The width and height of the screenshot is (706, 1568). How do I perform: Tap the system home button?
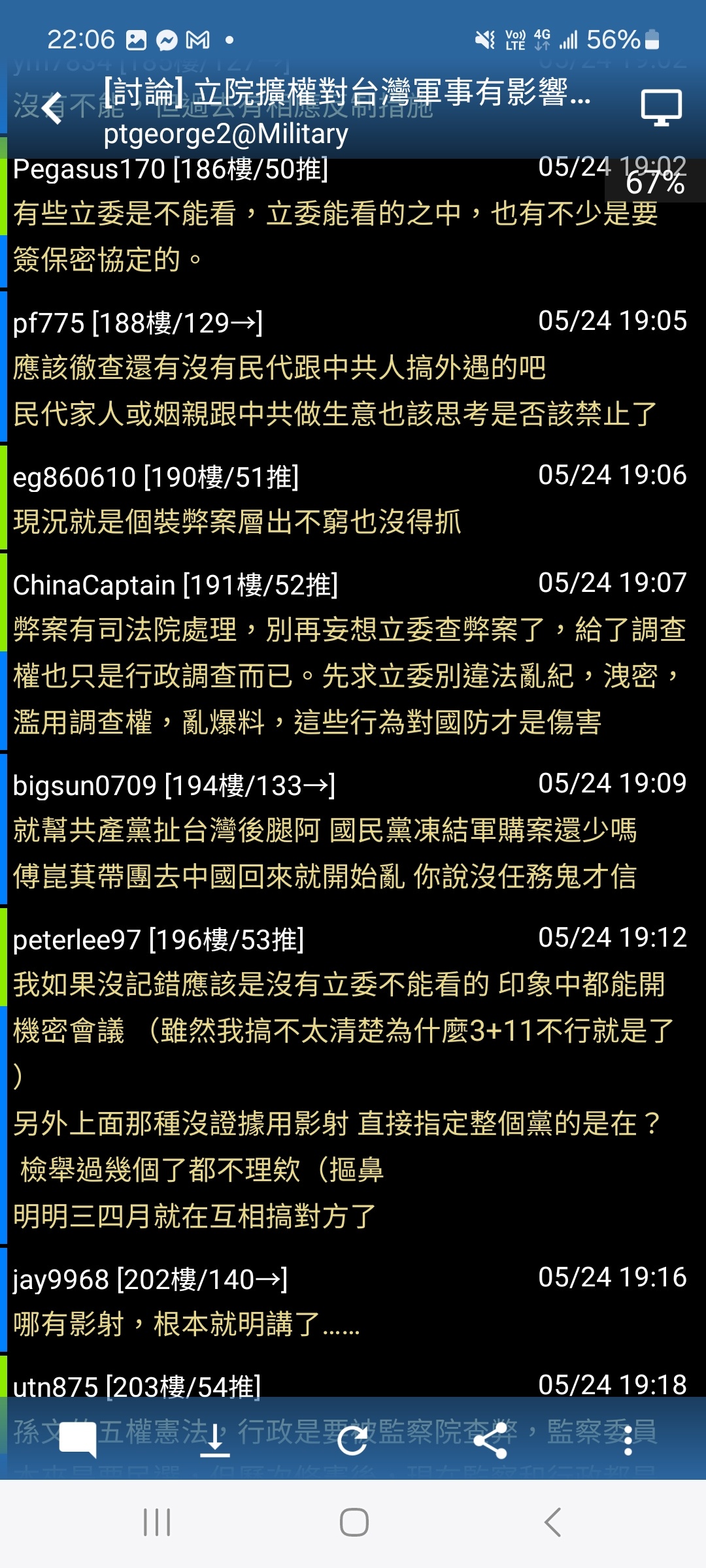point(354,1522)
